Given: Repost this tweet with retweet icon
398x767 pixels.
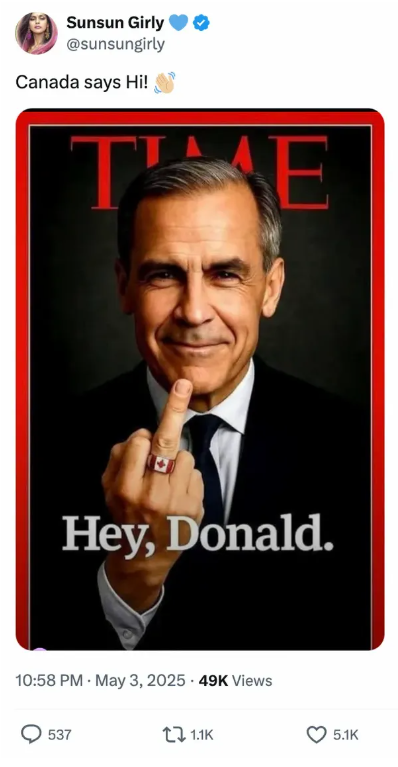Looking at the screenshot, I should pyautogui.click(x=175, y=734).
